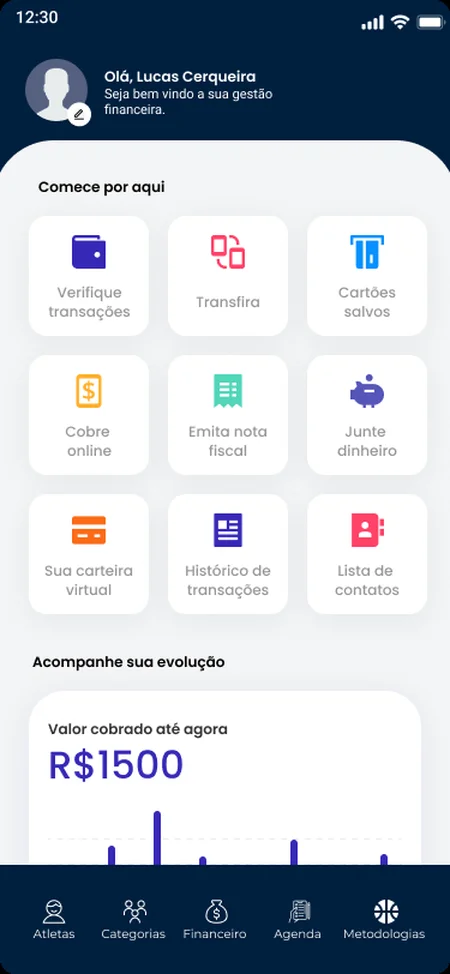
Task: Open the Cobre online card
Action: 89,415
